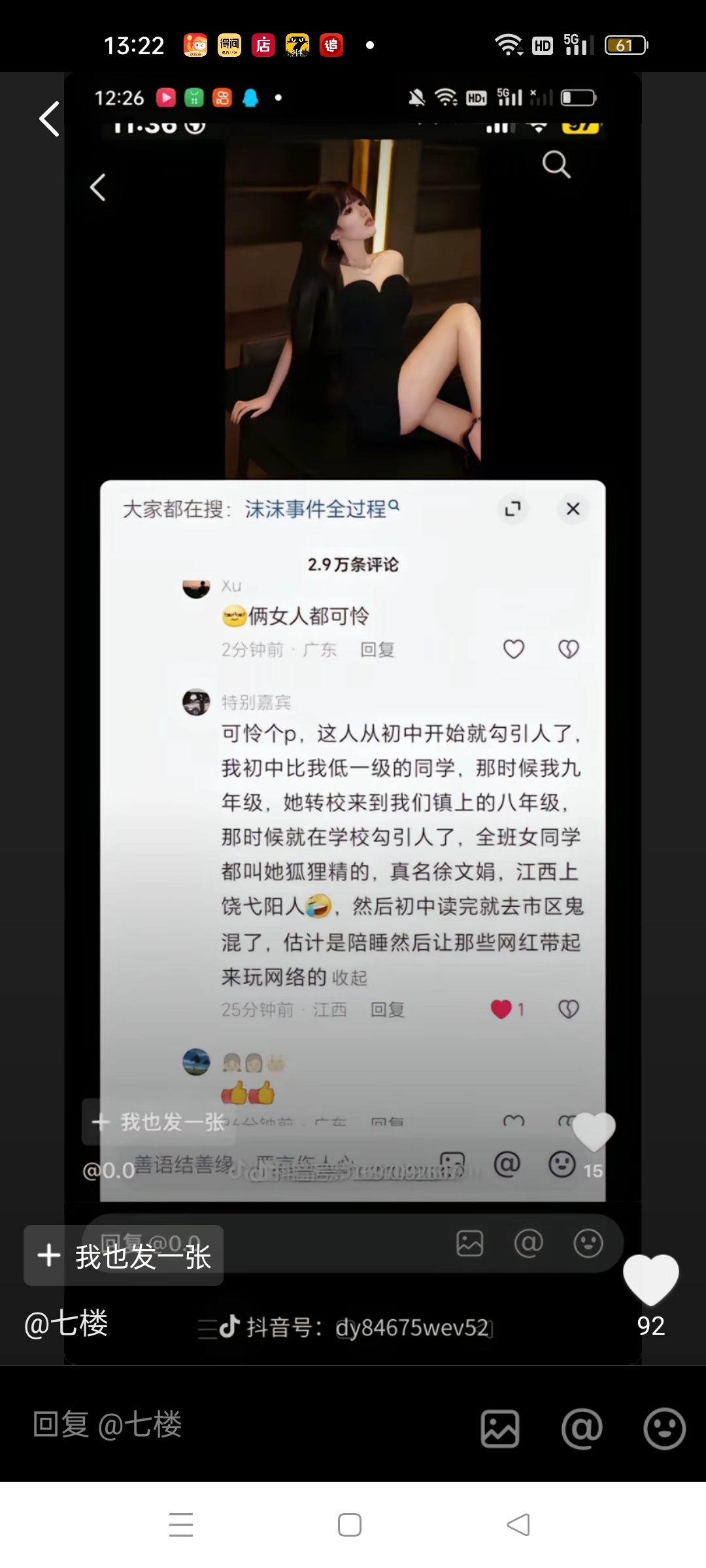706x1568 pixels.
Task: Tap the system home button
Action: (x=350, y=1525)
